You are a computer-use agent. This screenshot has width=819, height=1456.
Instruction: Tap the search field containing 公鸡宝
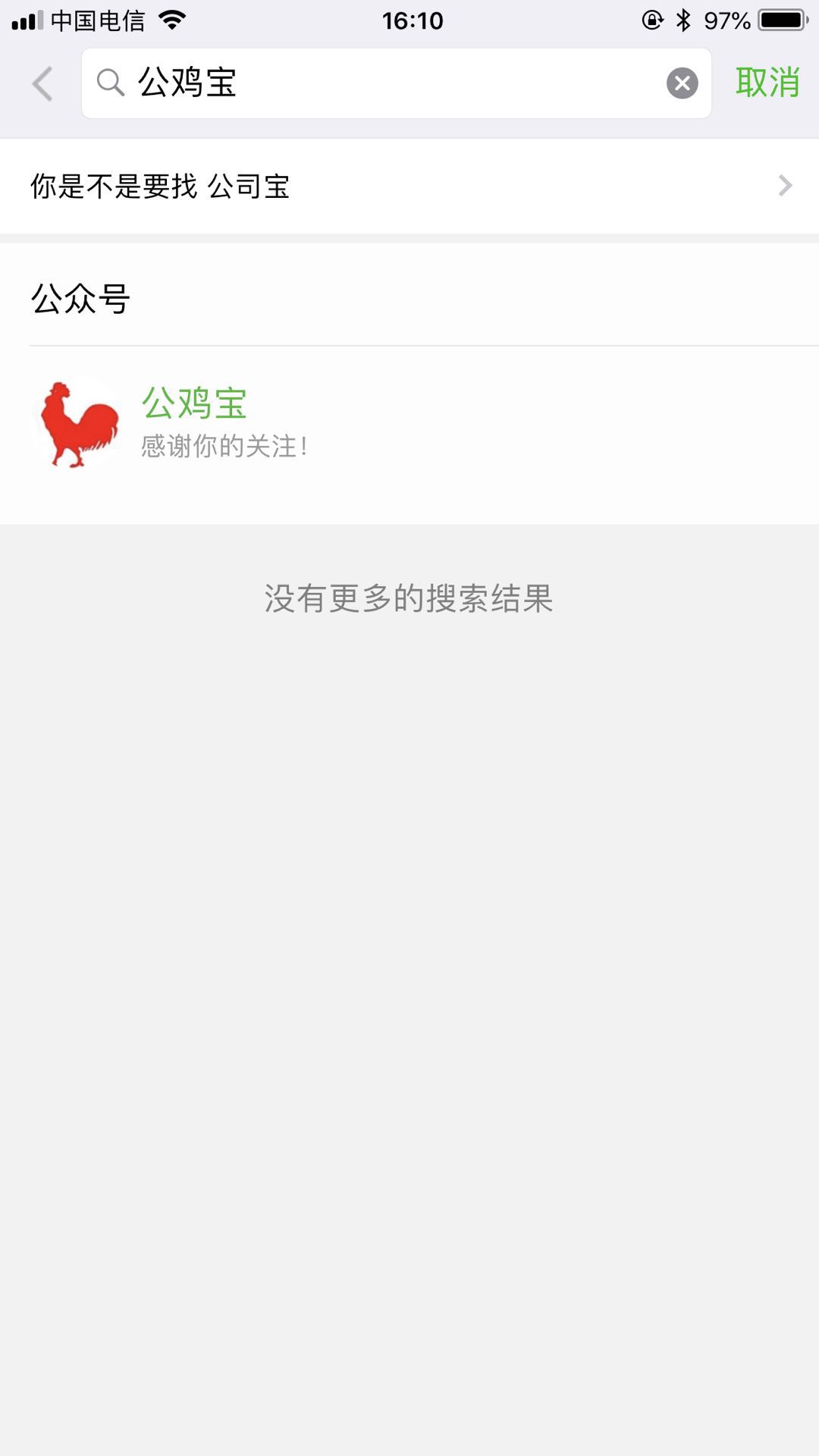[x=396, y=83]
